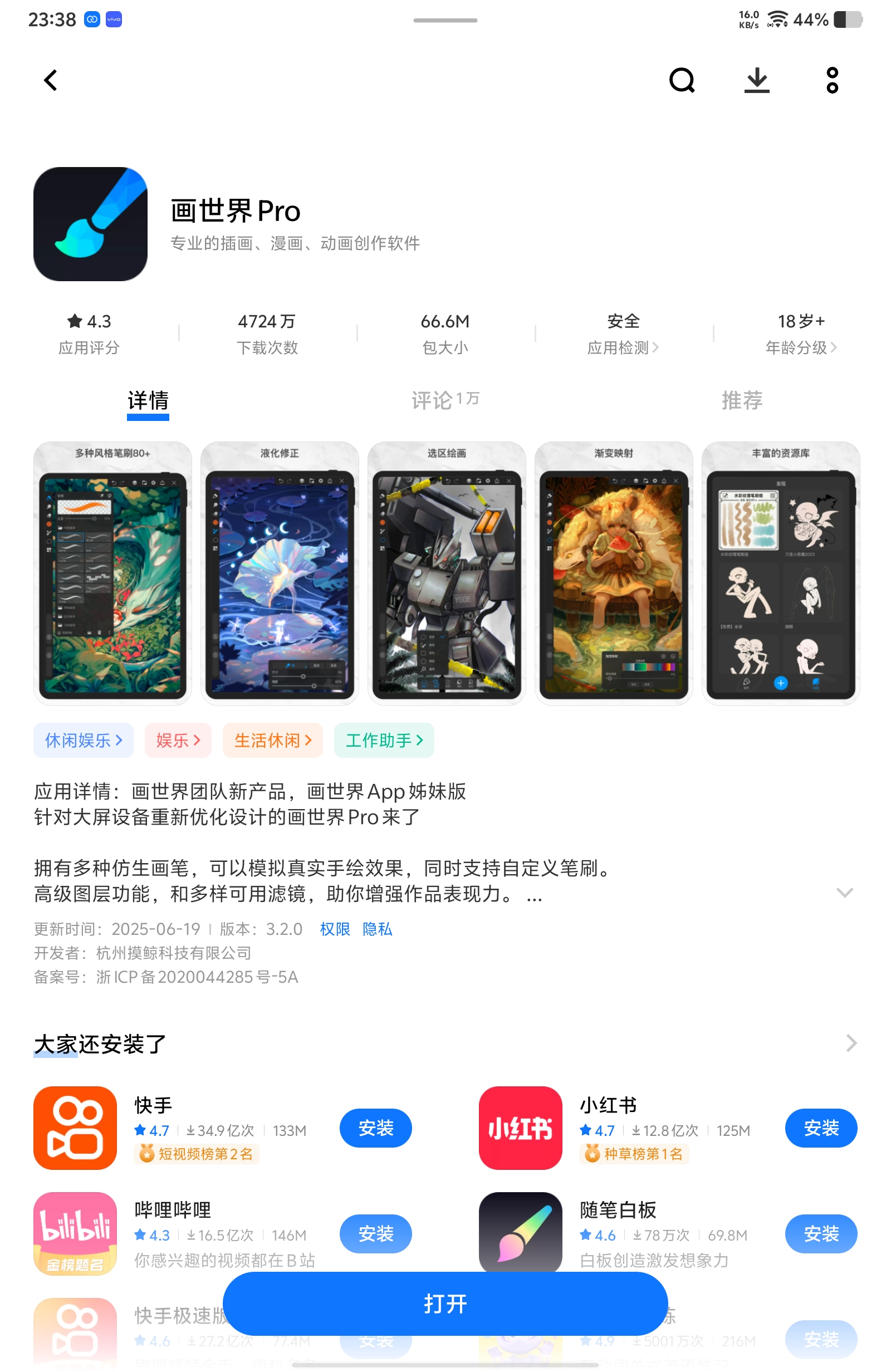
Task: Open the 隐私 privacy link
Action: pos(377,929)
